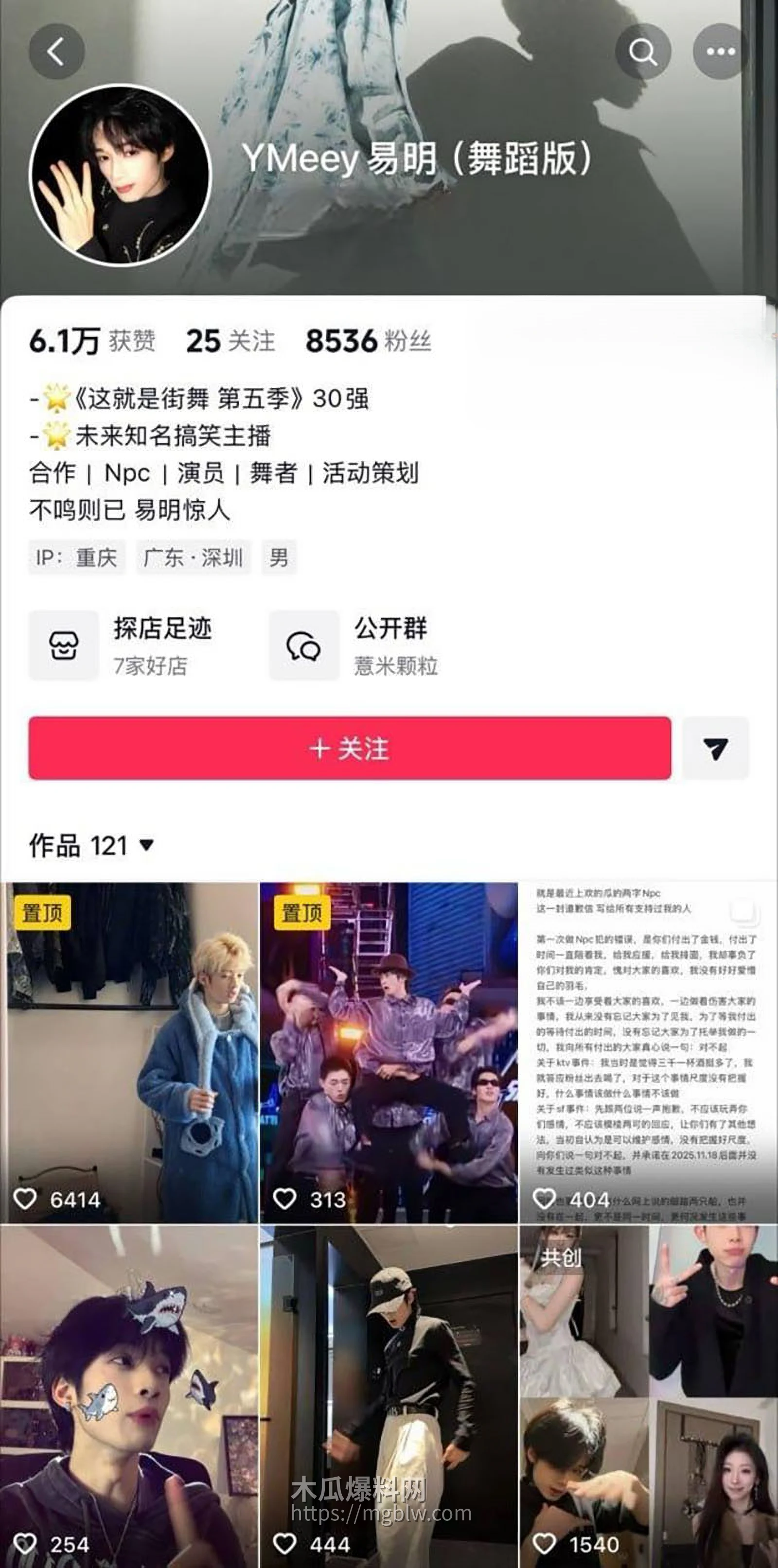Screen dimensions: 778x1568
Task: Open the 公开群 public group
Action: click(356, 645)
